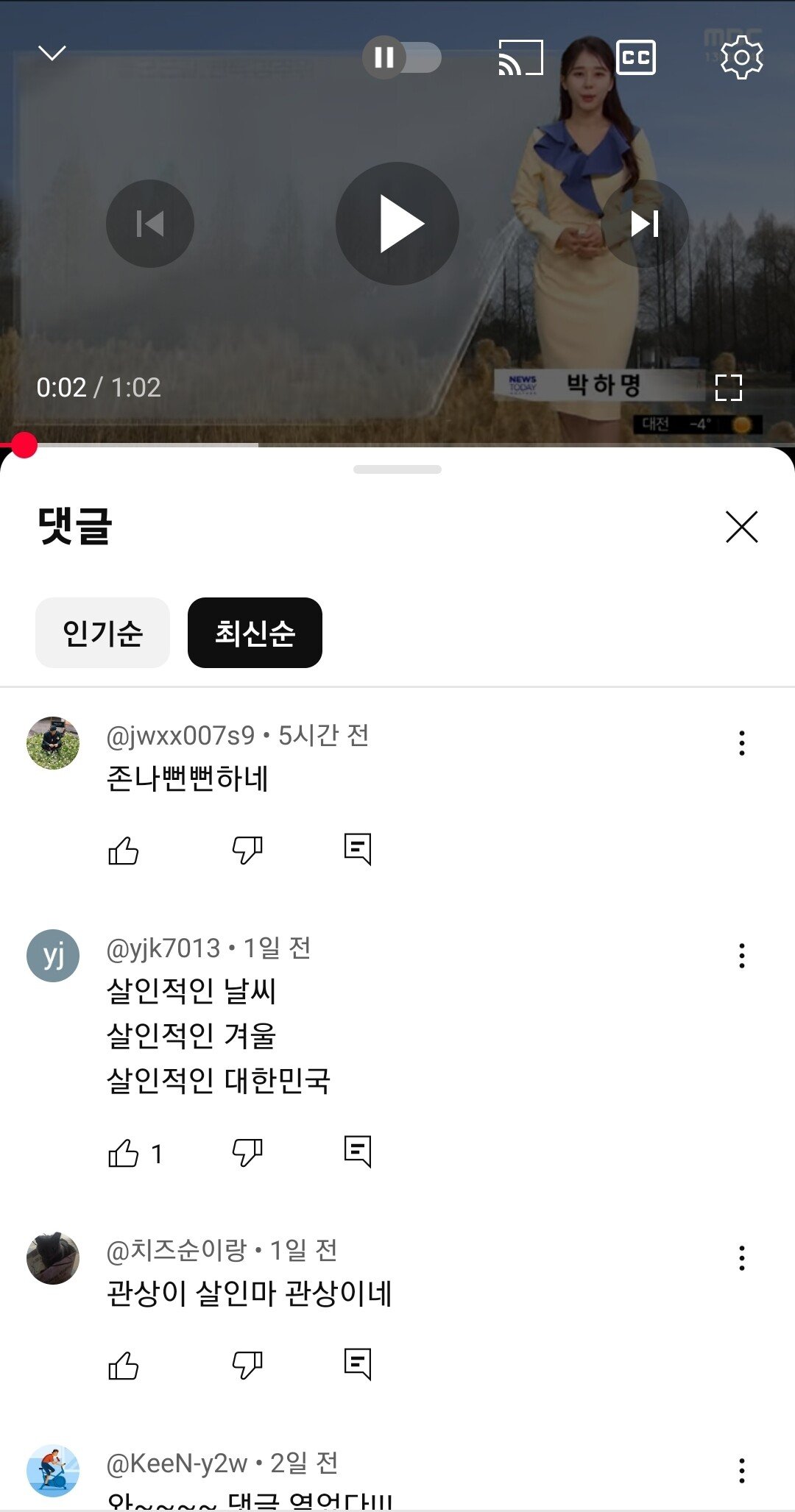Enter fullscreen mode
Image resolution: width=795 pixels, height=1512 pixels.
(728, 388)
